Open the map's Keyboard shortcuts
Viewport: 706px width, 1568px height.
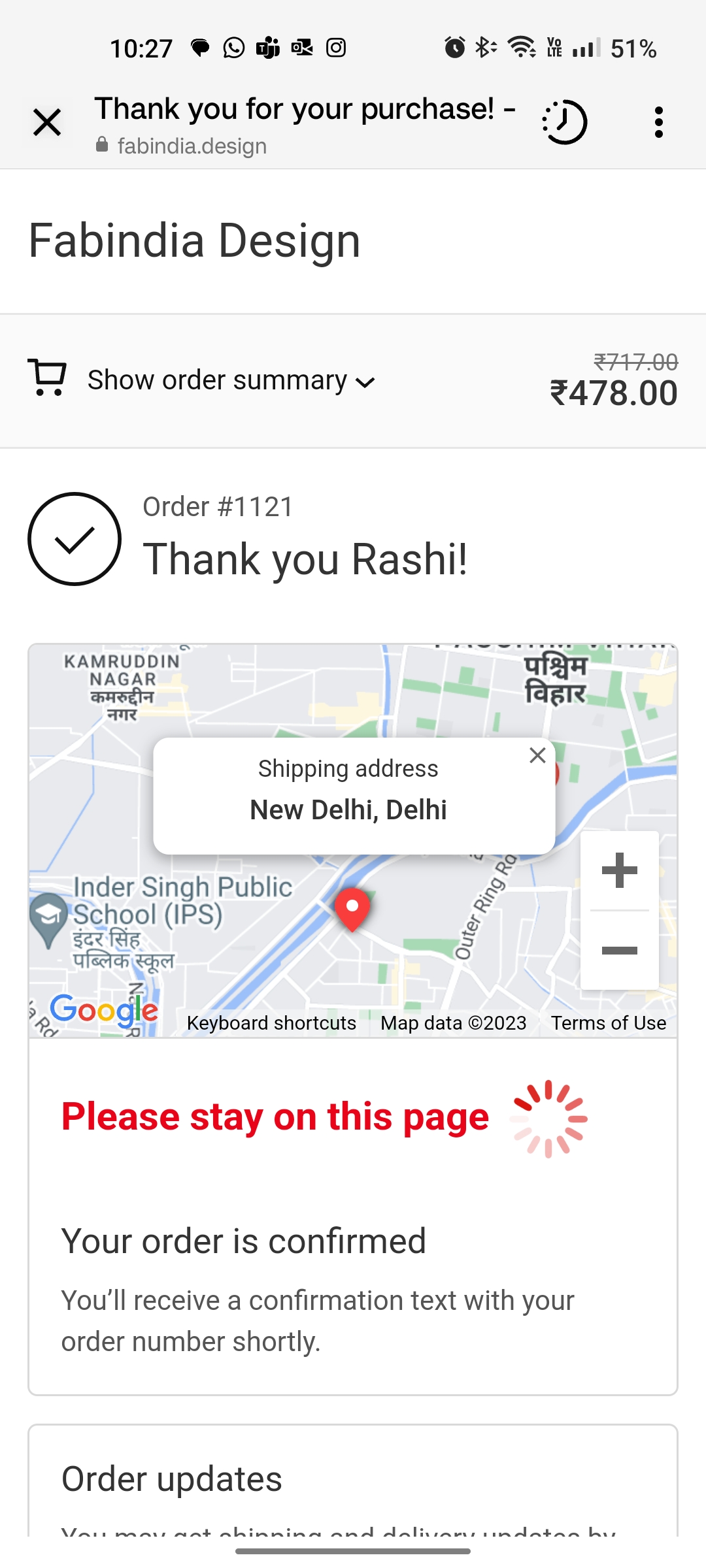pyautogui.click(x=271, y=1023)
